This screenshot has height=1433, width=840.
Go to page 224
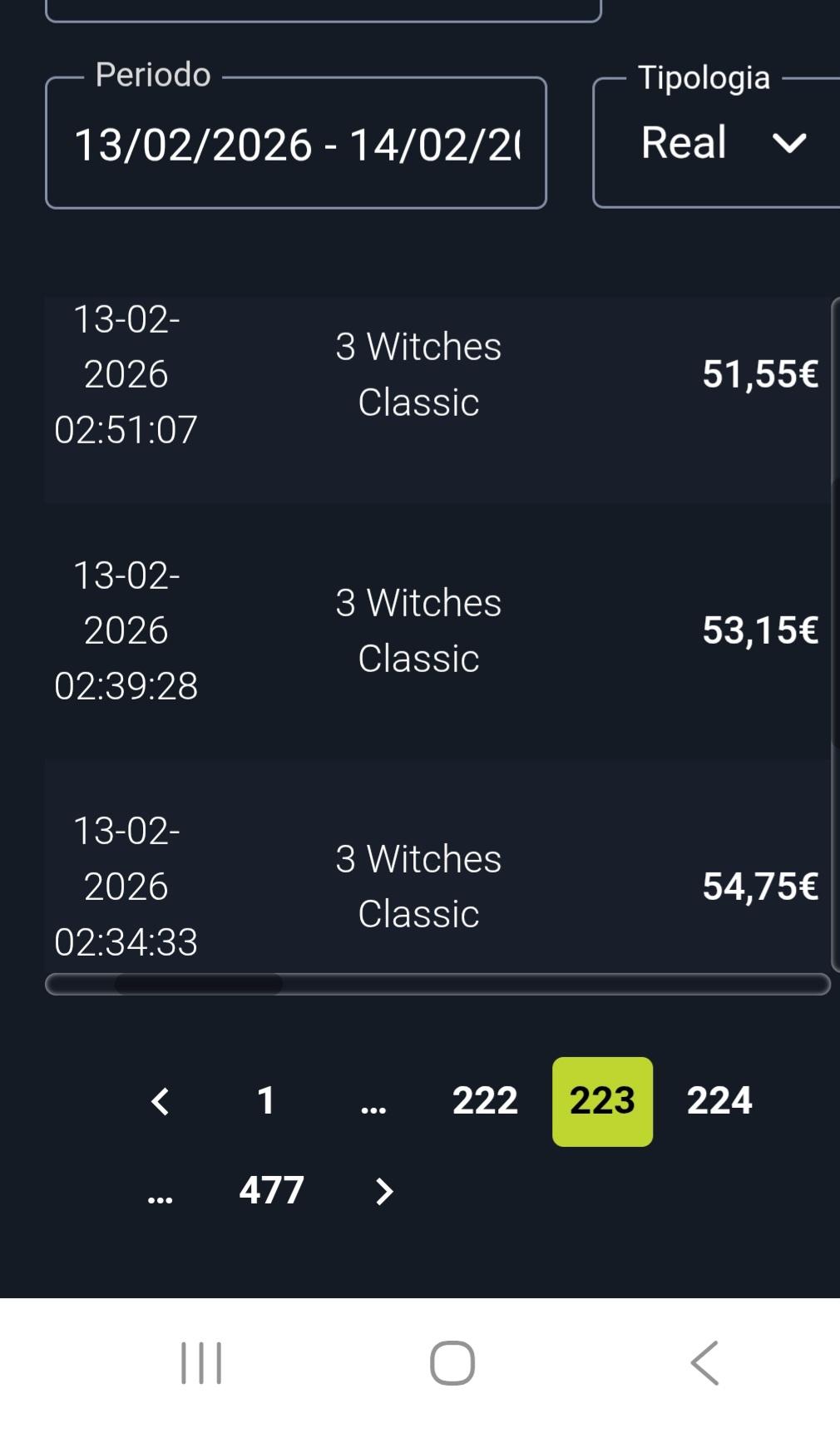click(x=719, y=1101)
